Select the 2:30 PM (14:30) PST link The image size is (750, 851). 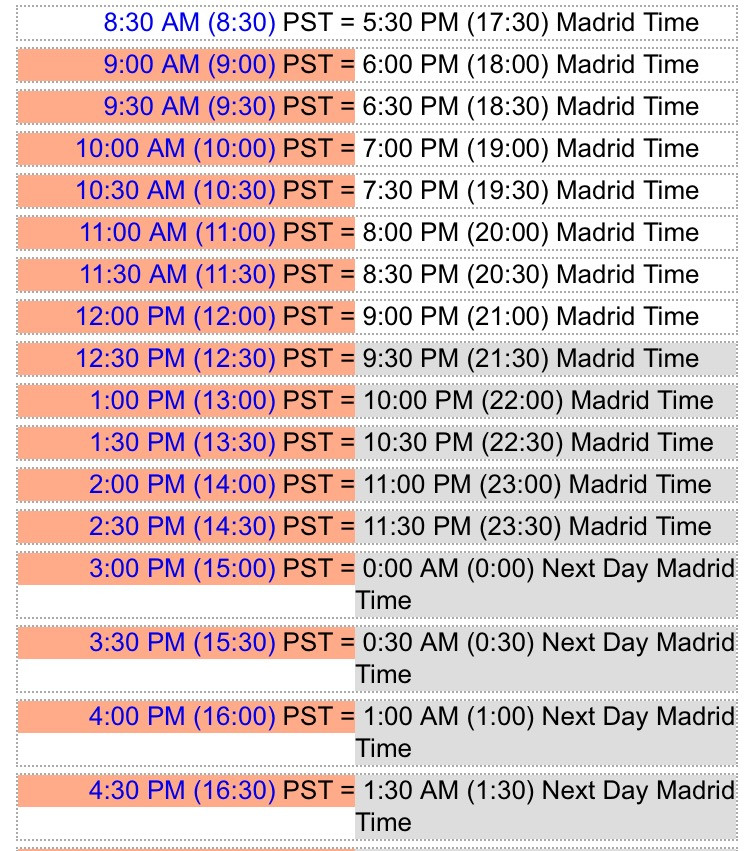(x=182, y=527)
